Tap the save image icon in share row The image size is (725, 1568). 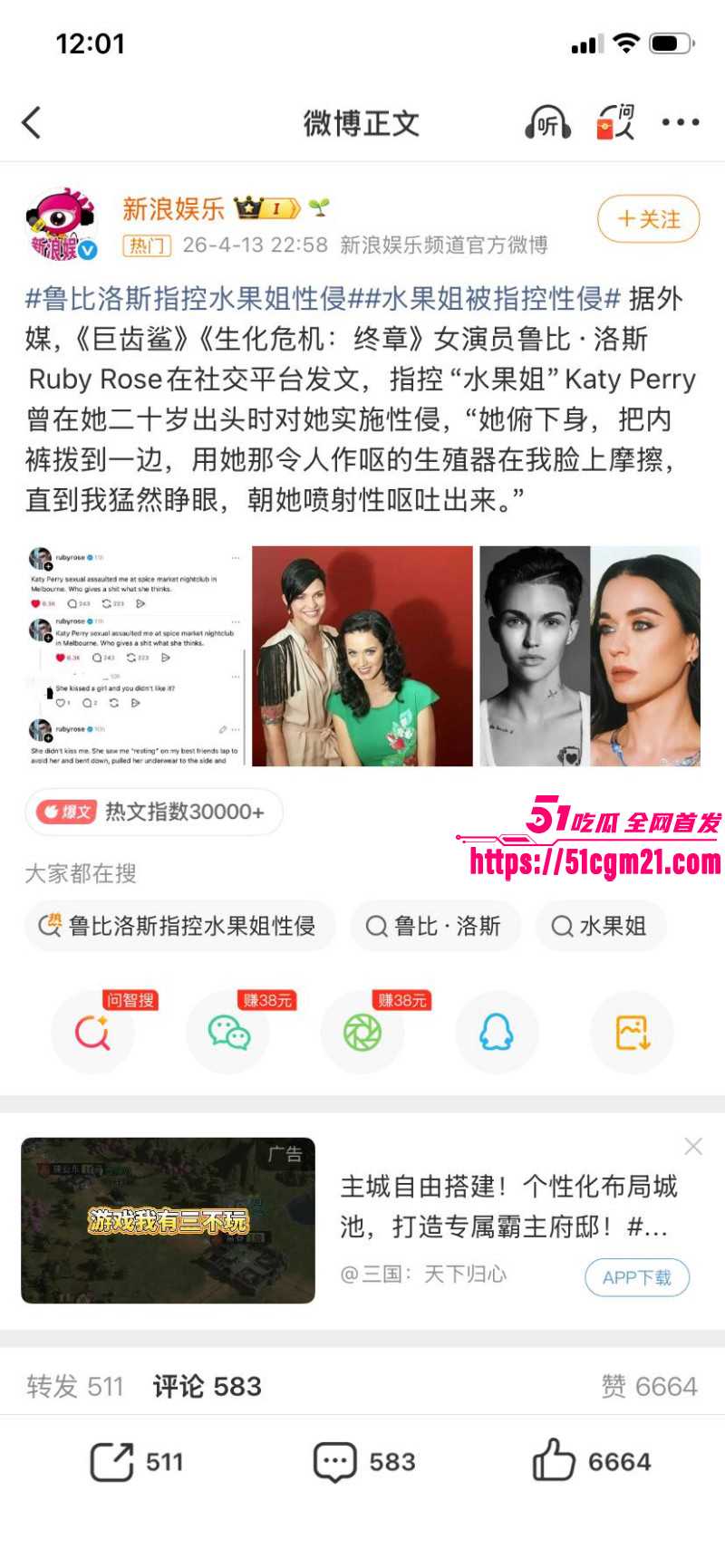click(x=631, y=1032)
